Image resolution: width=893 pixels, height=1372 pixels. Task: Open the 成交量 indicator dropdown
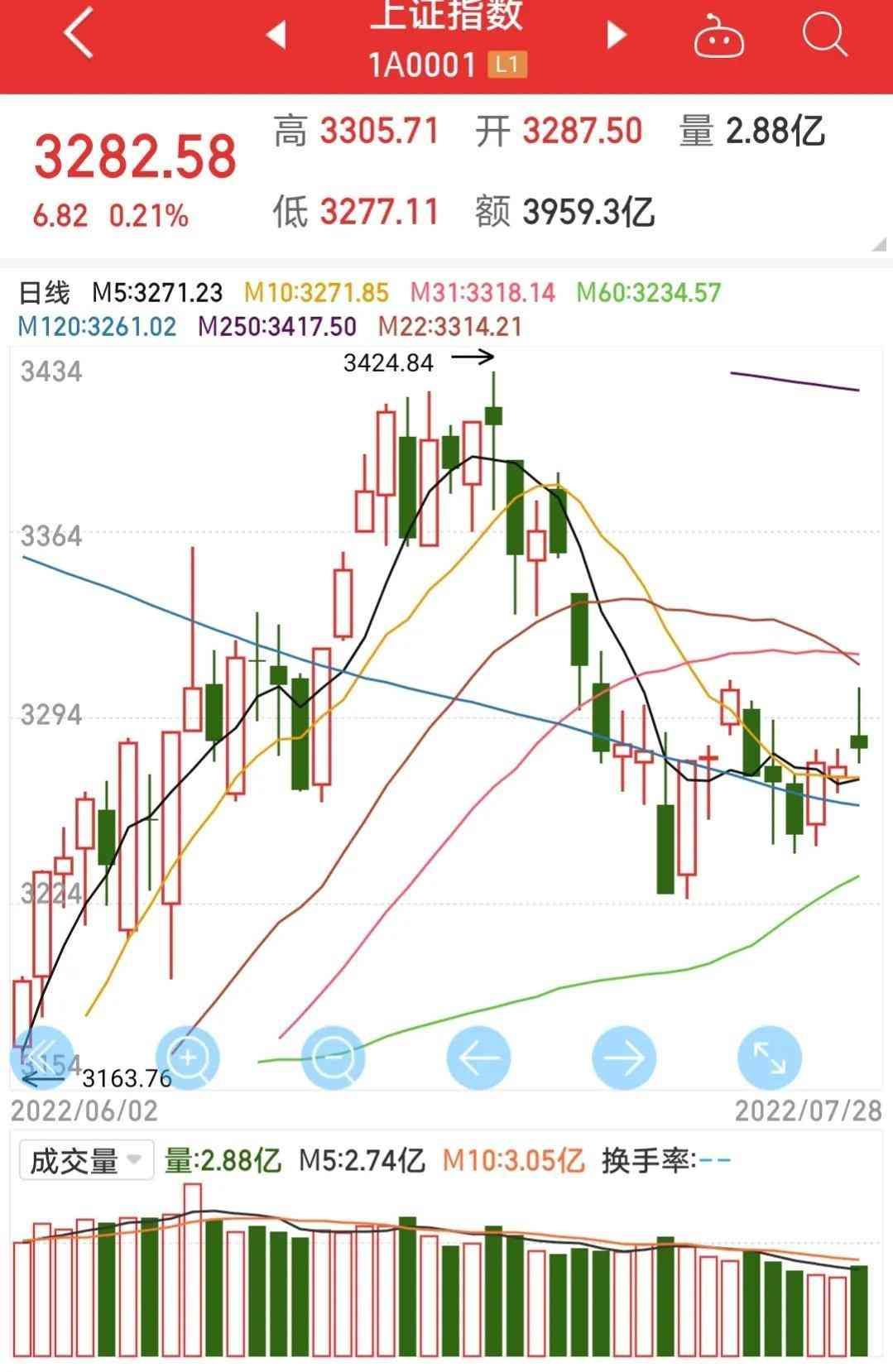(86, 1161)
